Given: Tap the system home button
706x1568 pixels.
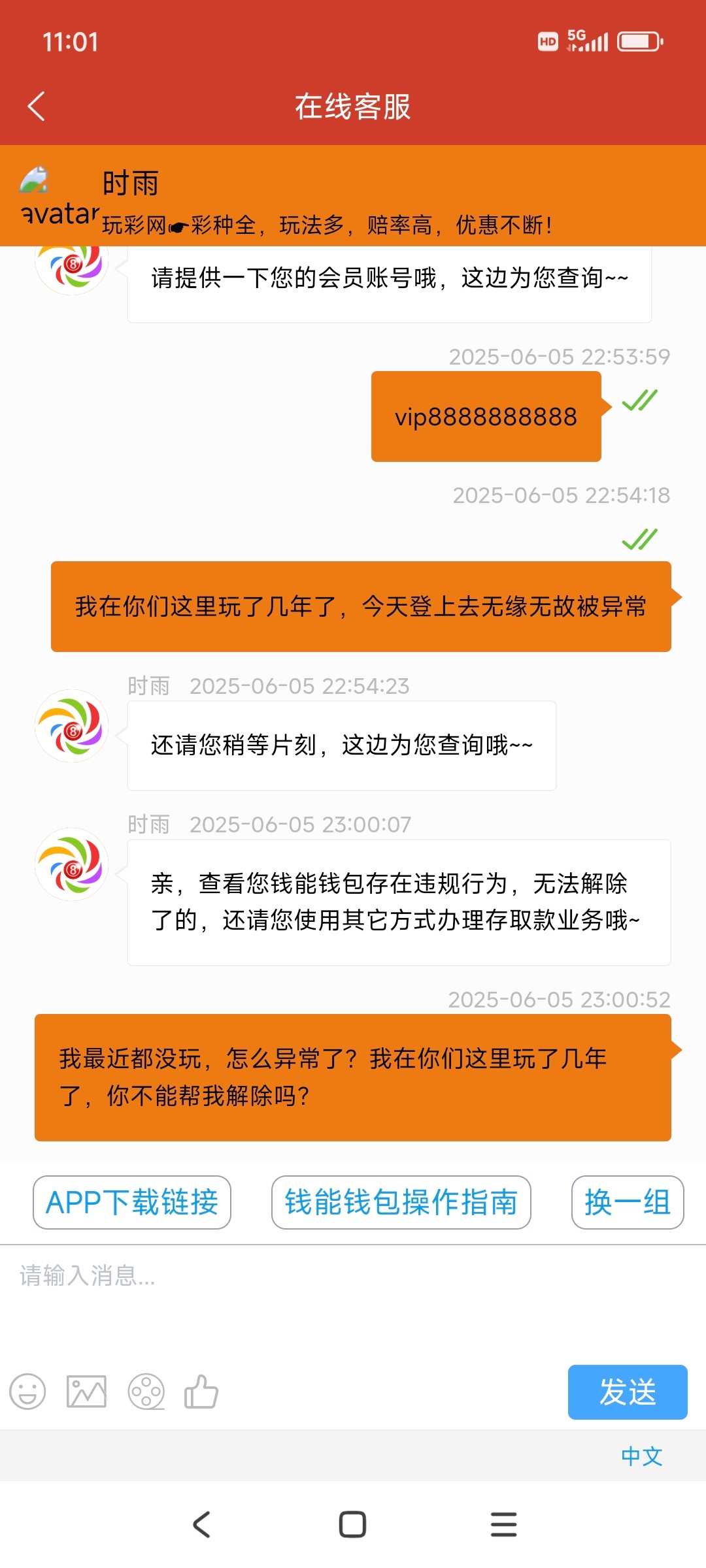Looking at the screenshot, I should pyautogui.click(x=352, y=1524).
